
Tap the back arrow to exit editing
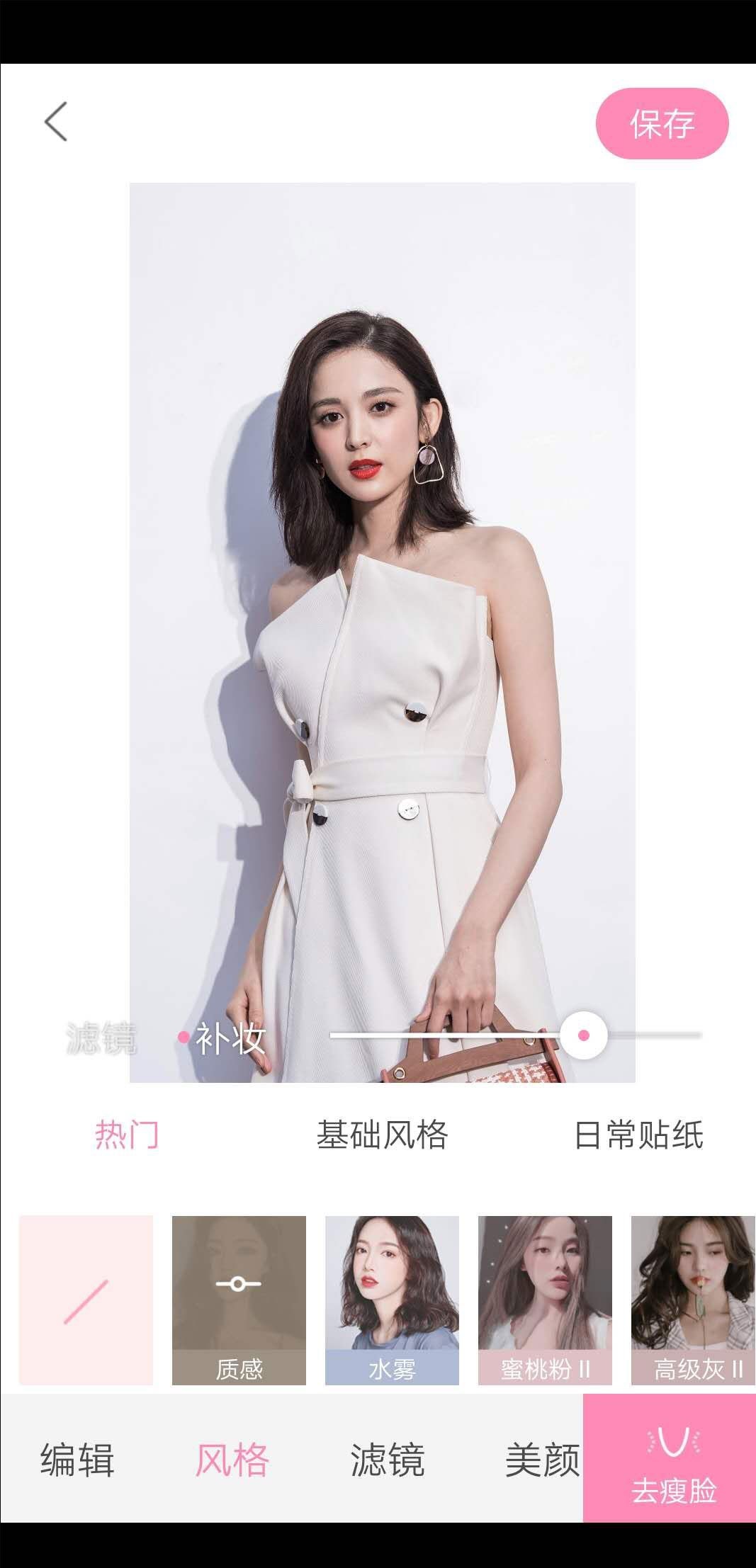[56, 122]
